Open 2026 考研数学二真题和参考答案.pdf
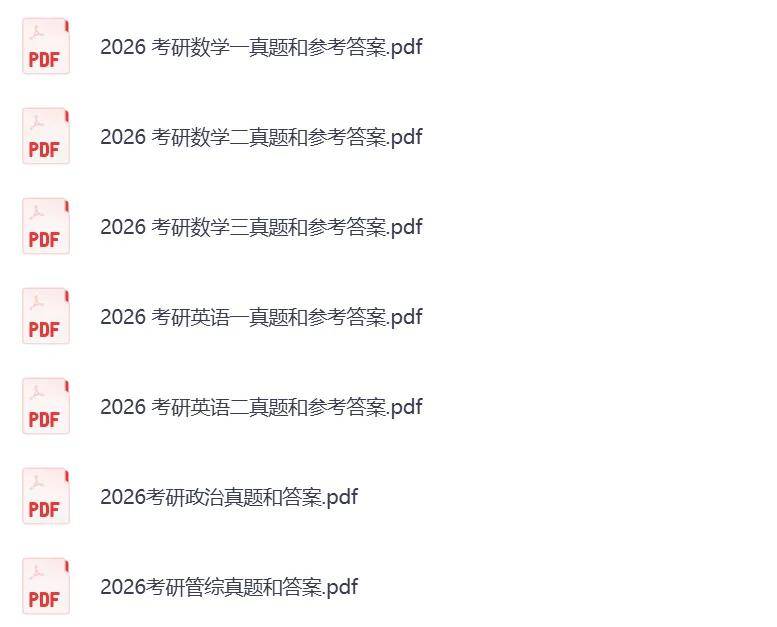The width and height of the screenshot is (777, 627). coord(261,137)
